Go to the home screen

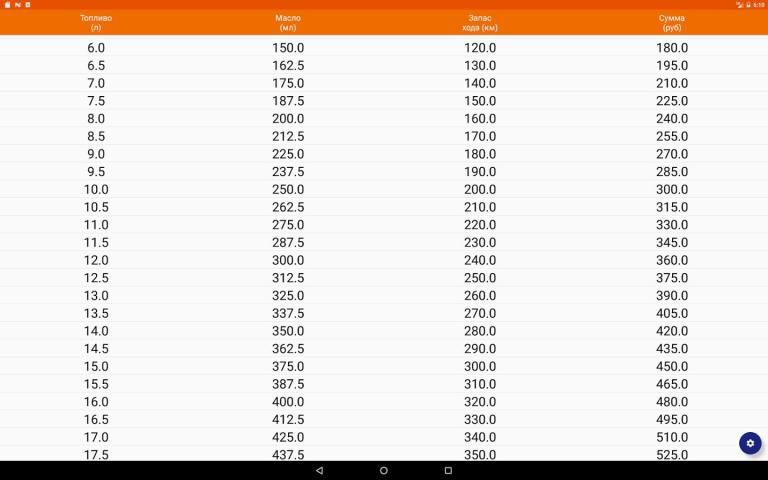point(384,470)
